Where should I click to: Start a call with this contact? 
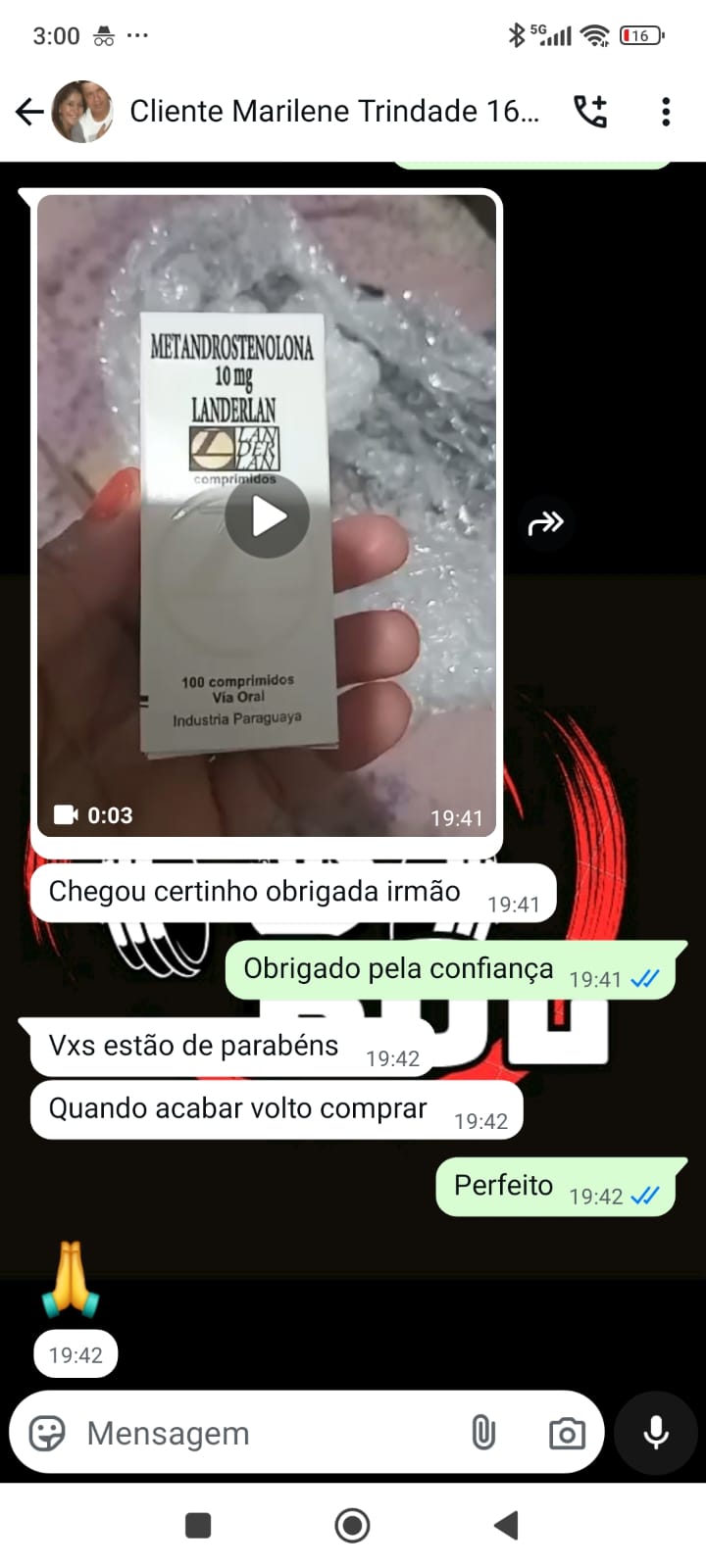[x=590, y=112]
